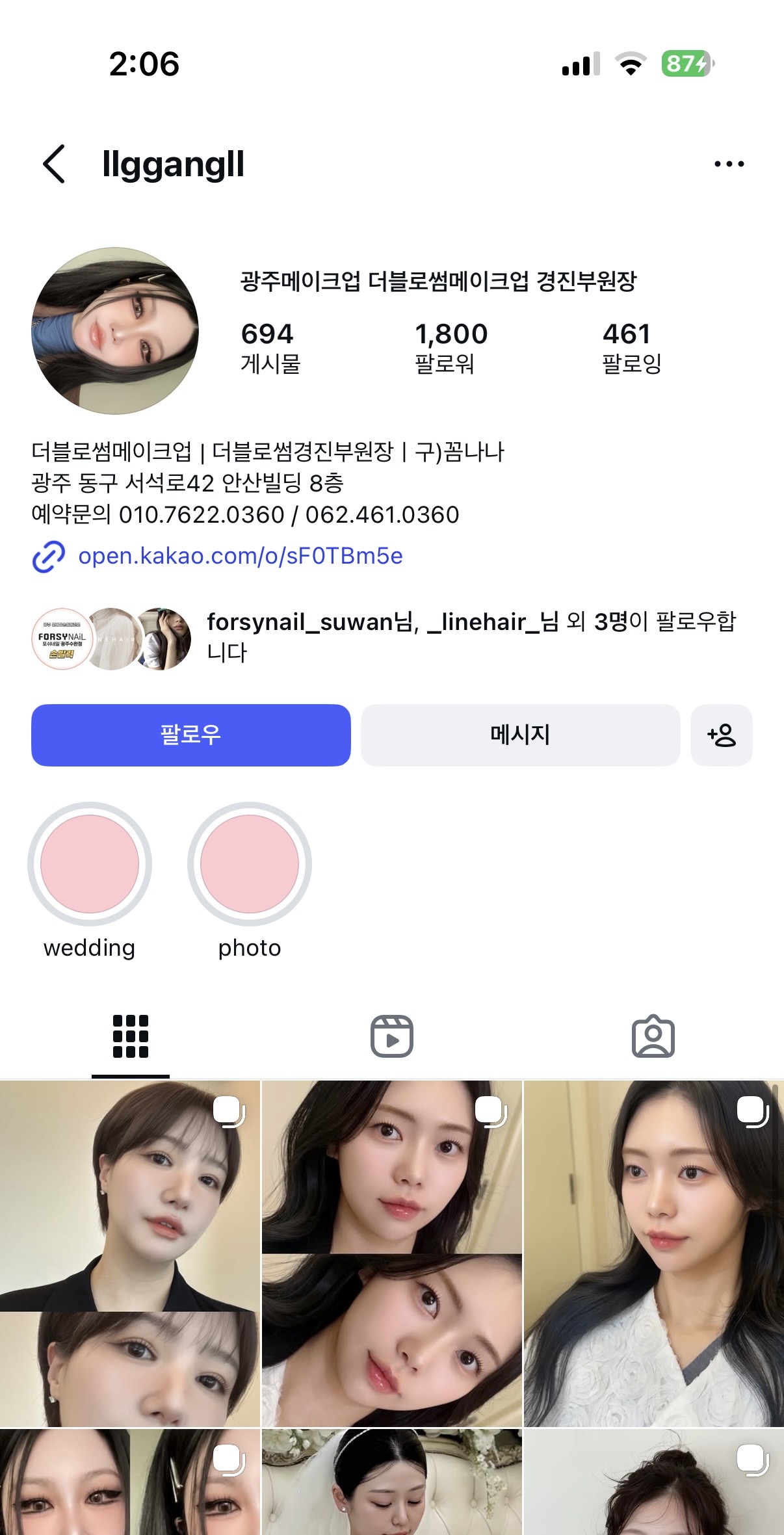This screenshot has width=784, height=1535.
Task: Follow this account with 팔로우 button
Action: click(x=190, y=735)
